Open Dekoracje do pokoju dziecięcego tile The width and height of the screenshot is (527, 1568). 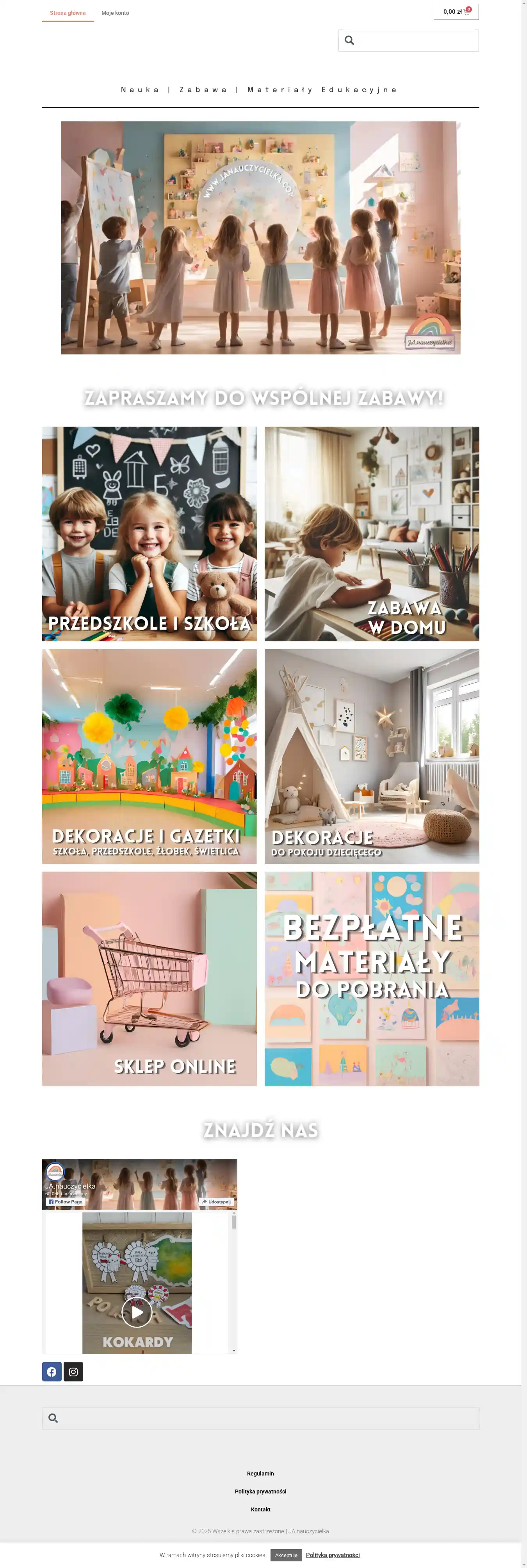372,756
